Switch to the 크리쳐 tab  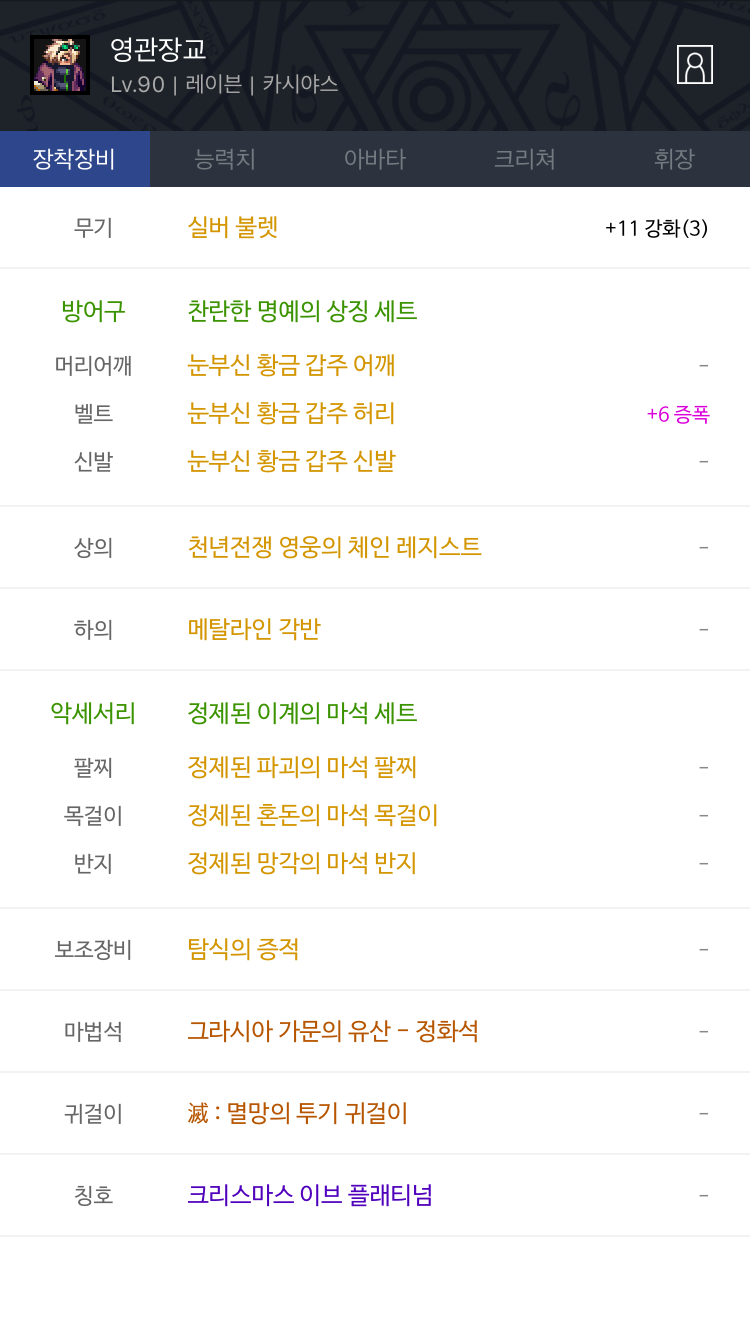(x=525, y=159)
